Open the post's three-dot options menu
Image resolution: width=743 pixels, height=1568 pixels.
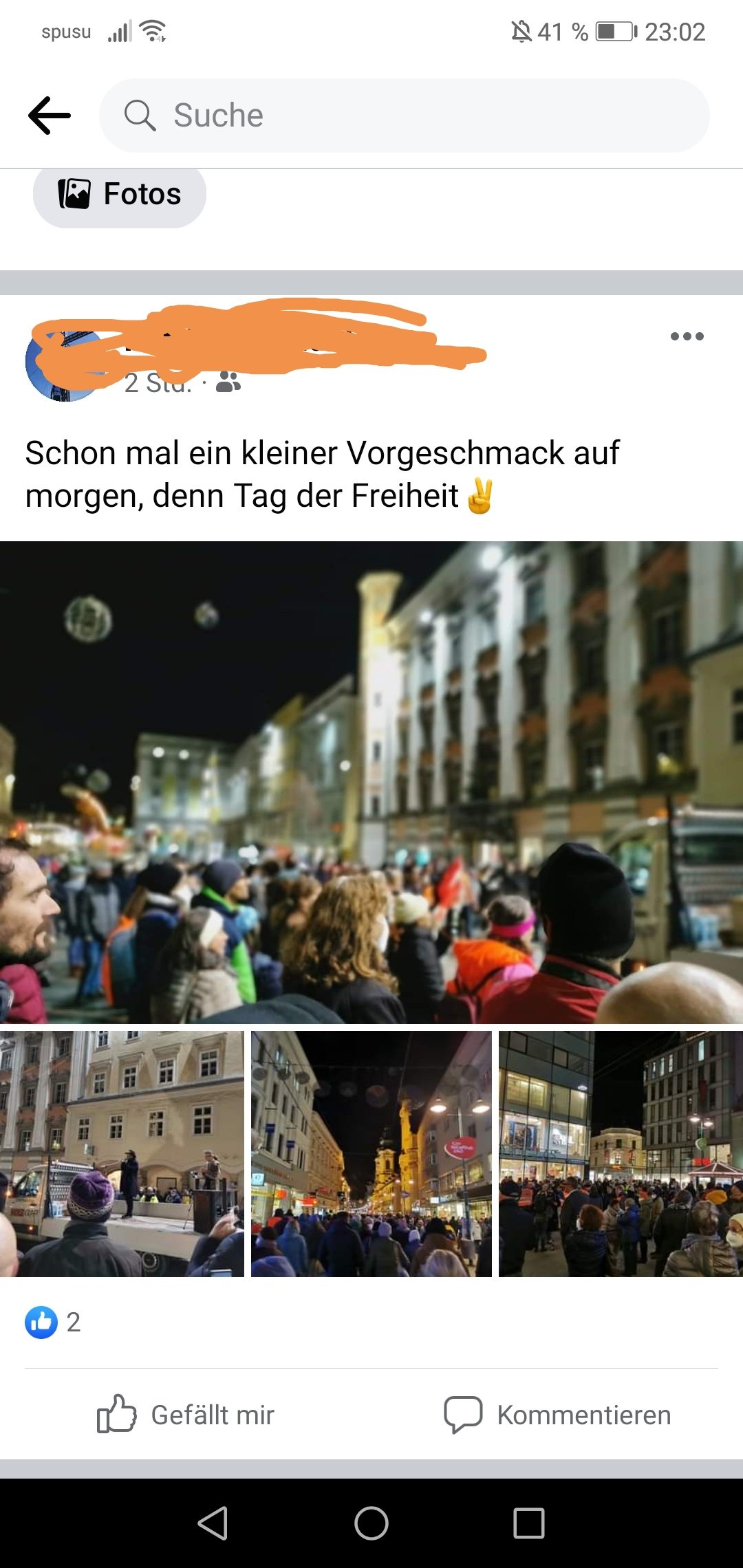click(687, 336)
